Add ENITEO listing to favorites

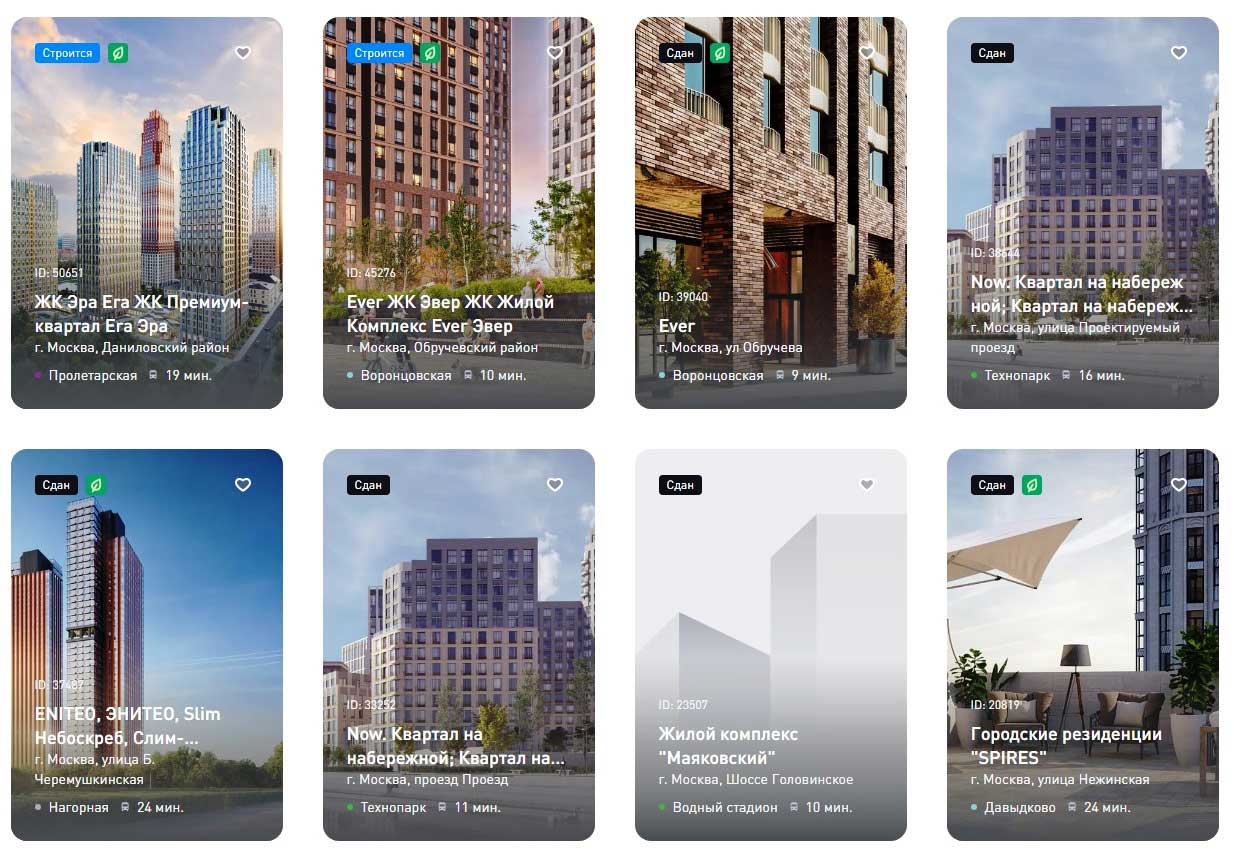(x=243, y=484)
